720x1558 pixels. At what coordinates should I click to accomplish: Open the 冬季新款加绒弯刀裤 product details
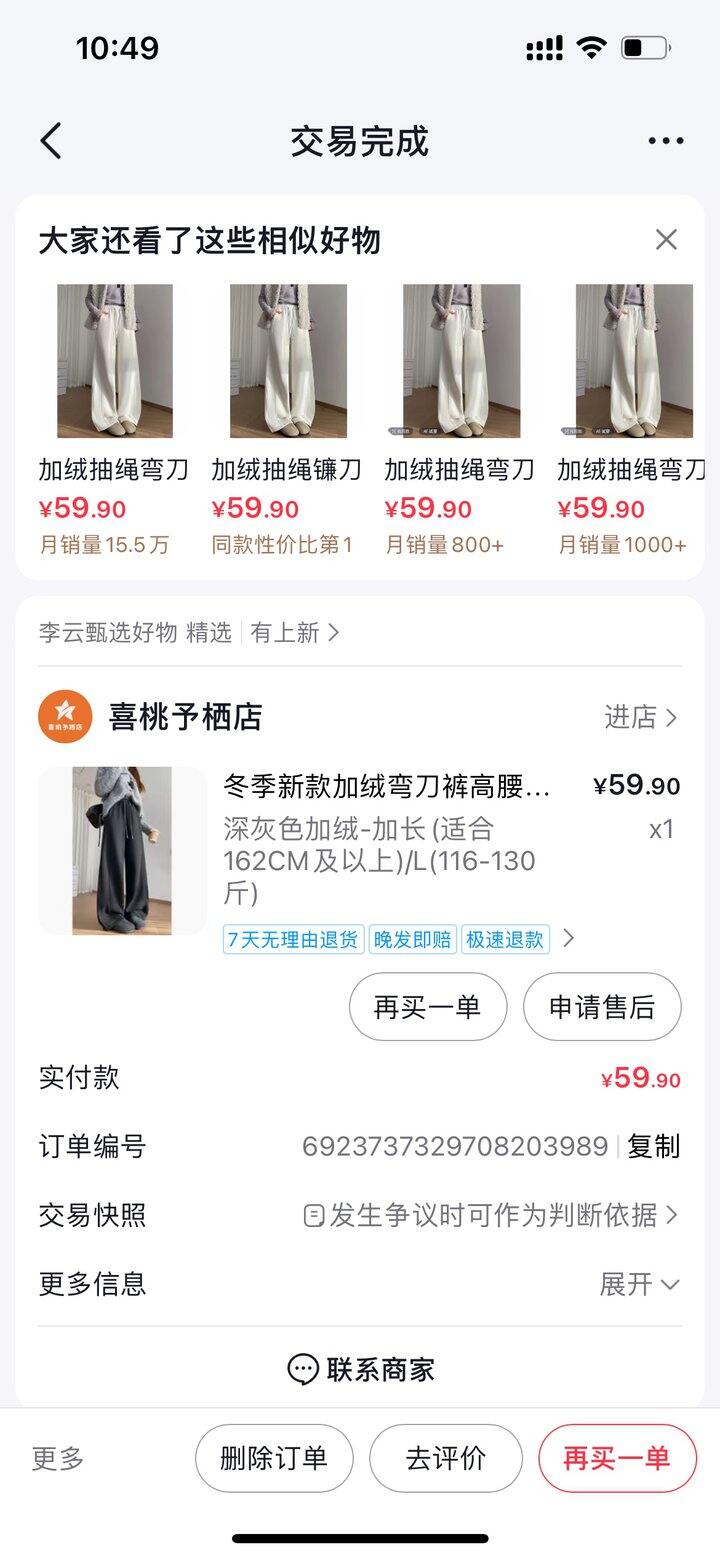(x=386, y=787)
